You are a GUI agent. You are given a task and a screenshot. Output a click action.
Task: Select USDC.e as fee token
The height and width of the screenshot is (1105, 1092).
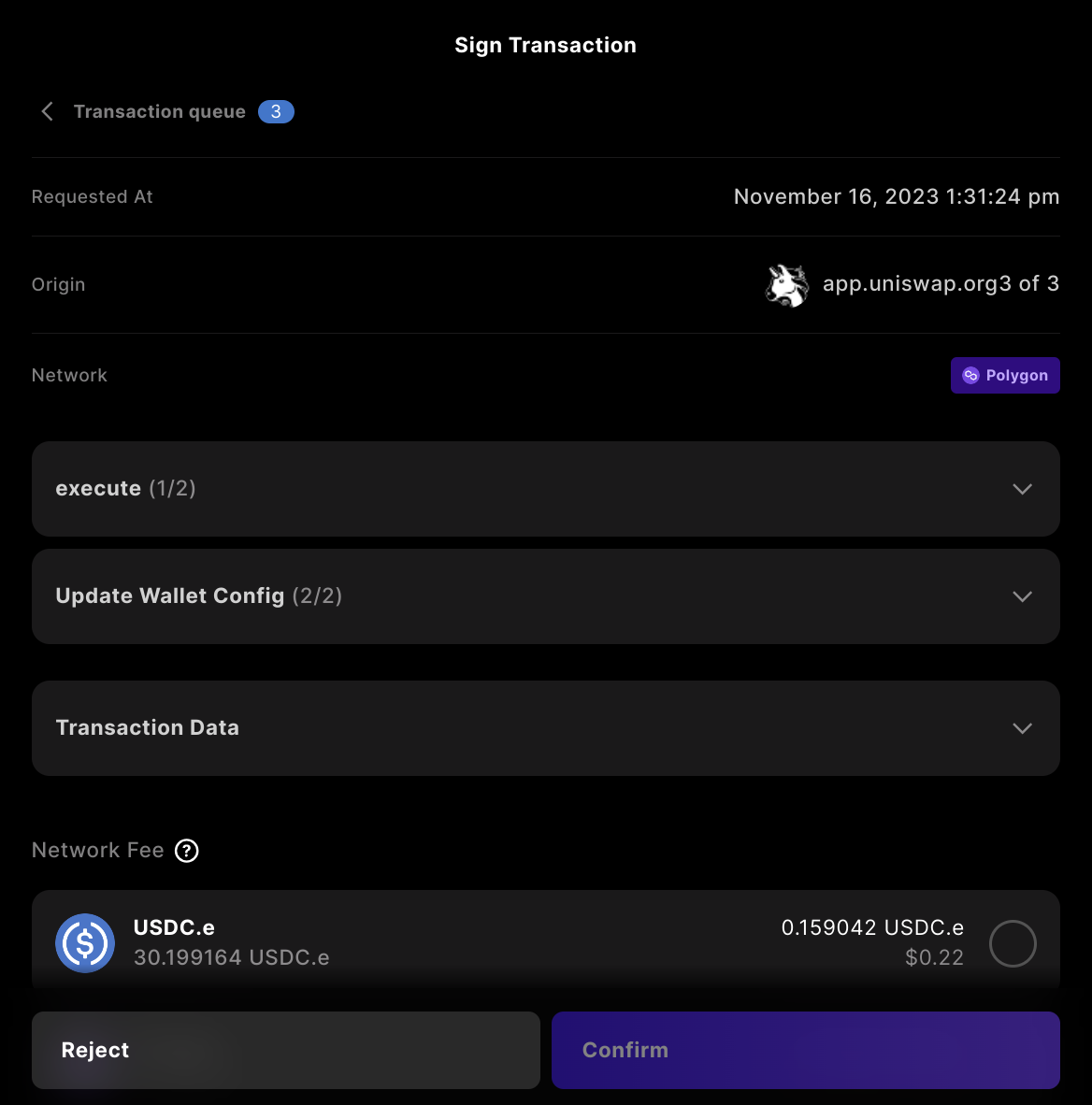tap(1013, 943)
